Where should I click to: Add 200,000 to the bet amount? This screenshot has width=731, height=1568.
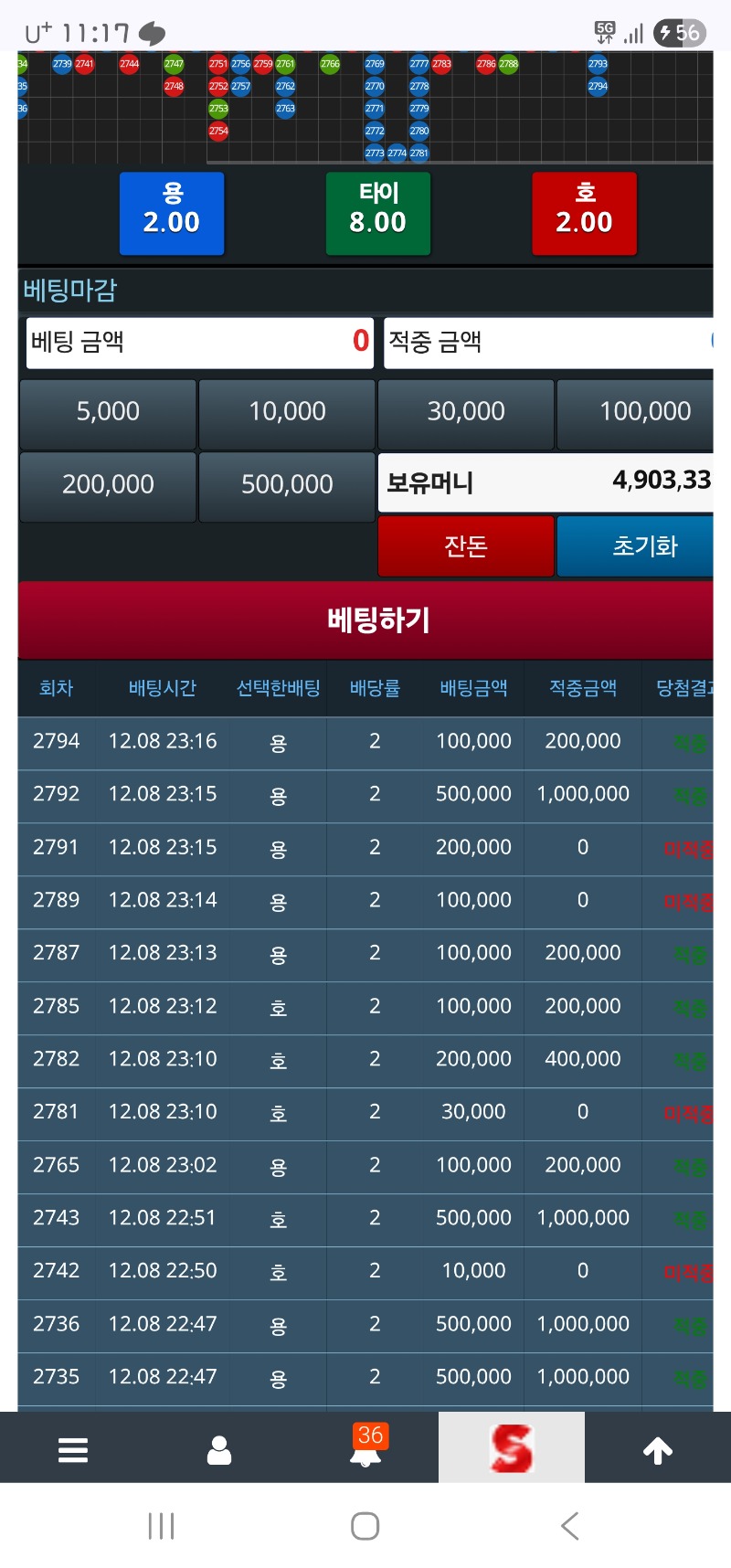click(108, 485)
